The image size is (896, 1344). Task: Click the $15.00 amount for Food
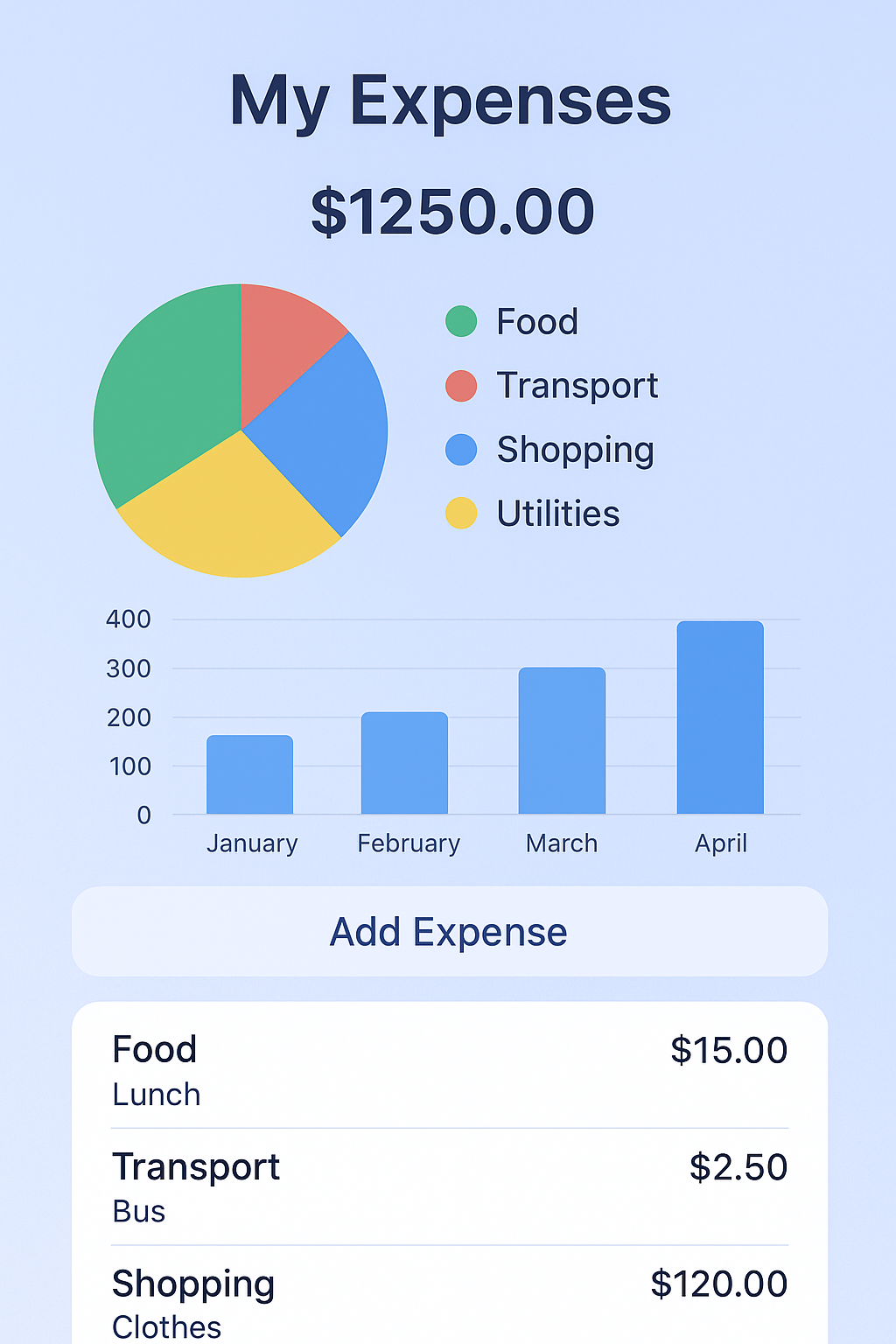tap(729, 1050)
